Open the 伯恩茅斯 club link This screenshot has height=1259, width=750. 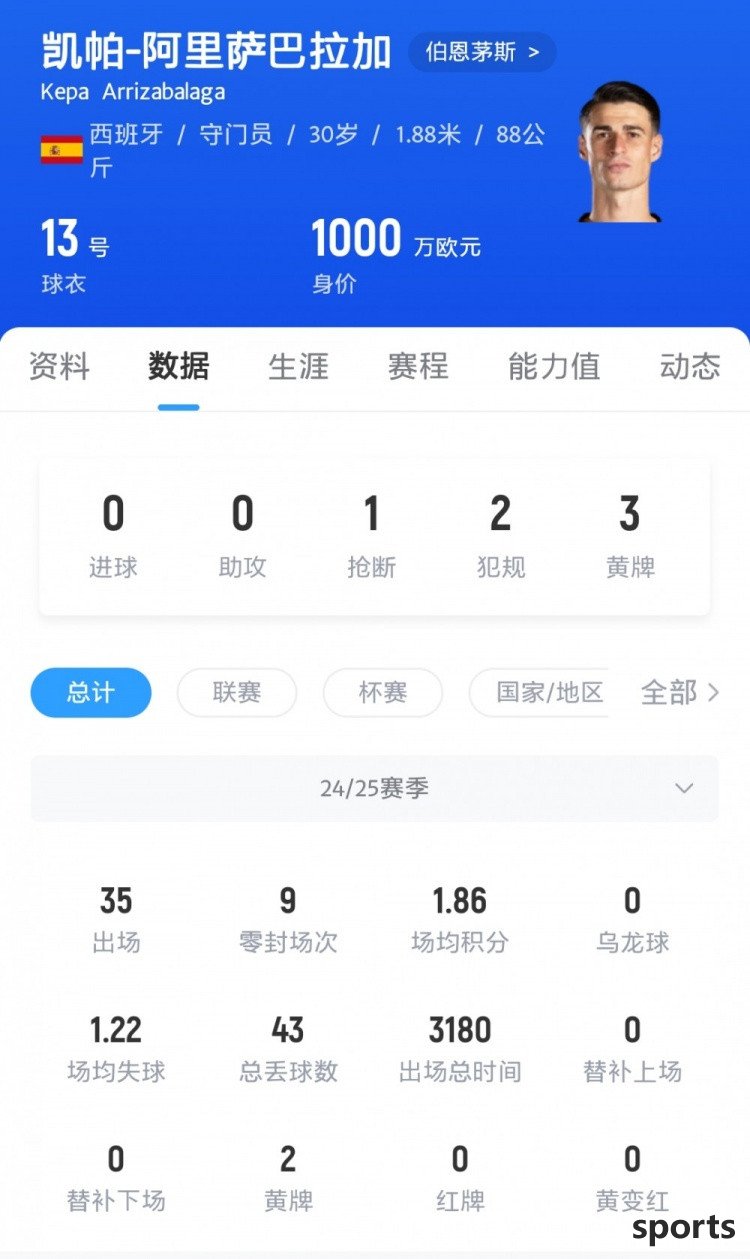(x=482, y=52)
